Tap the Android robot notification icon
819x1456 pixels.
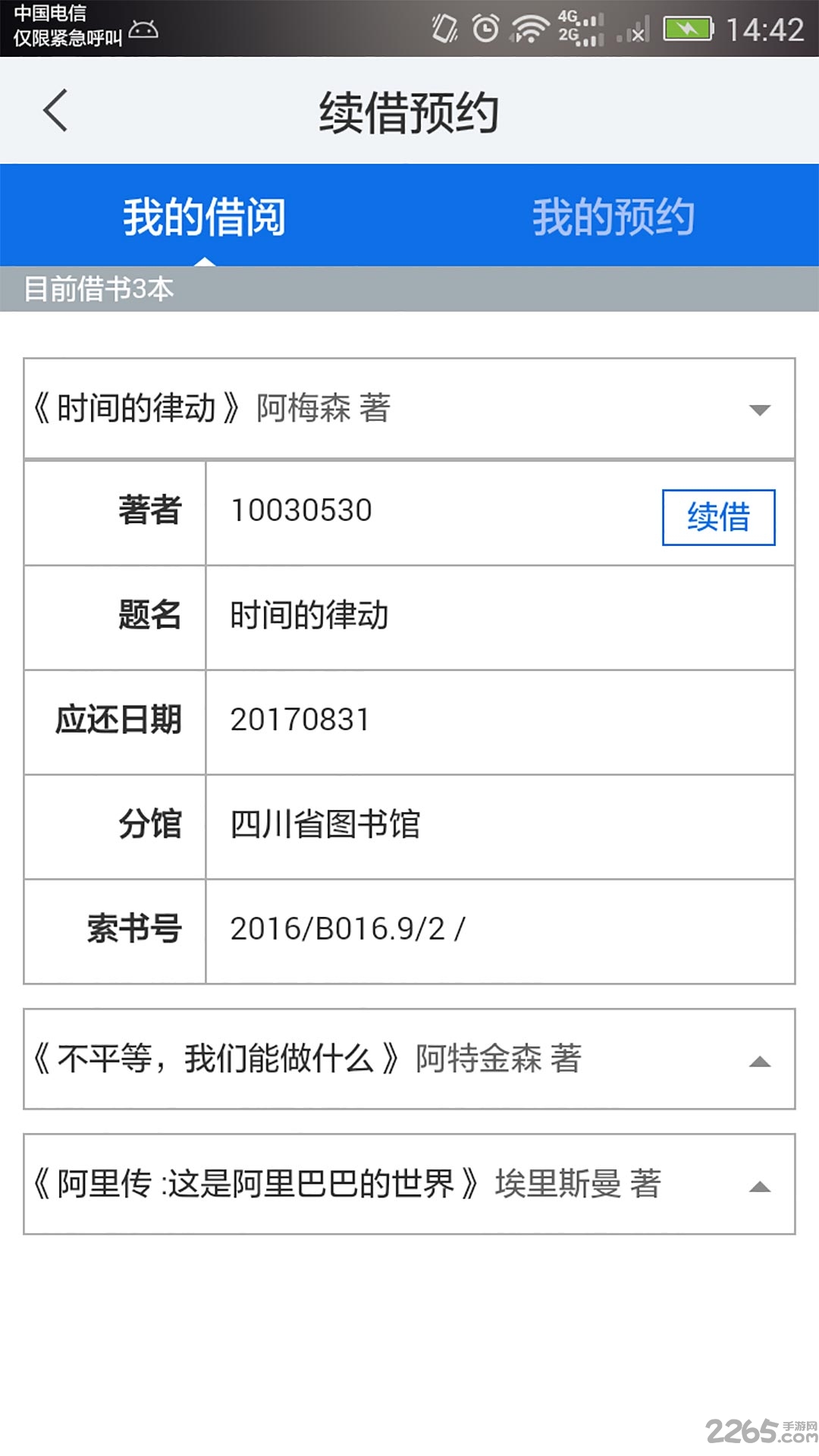click(144, 32)
